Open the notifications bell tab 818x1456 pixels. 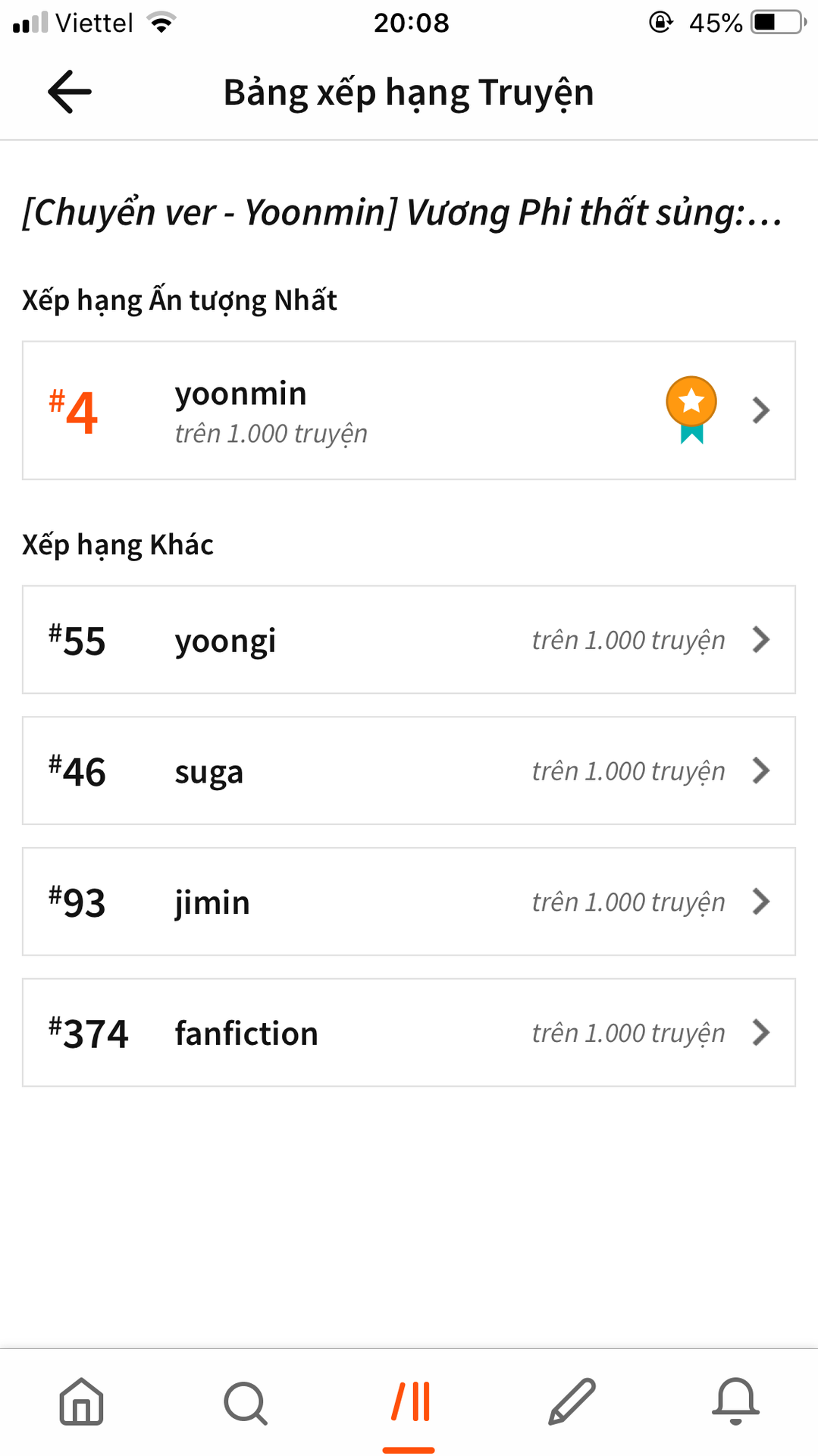735,1401
